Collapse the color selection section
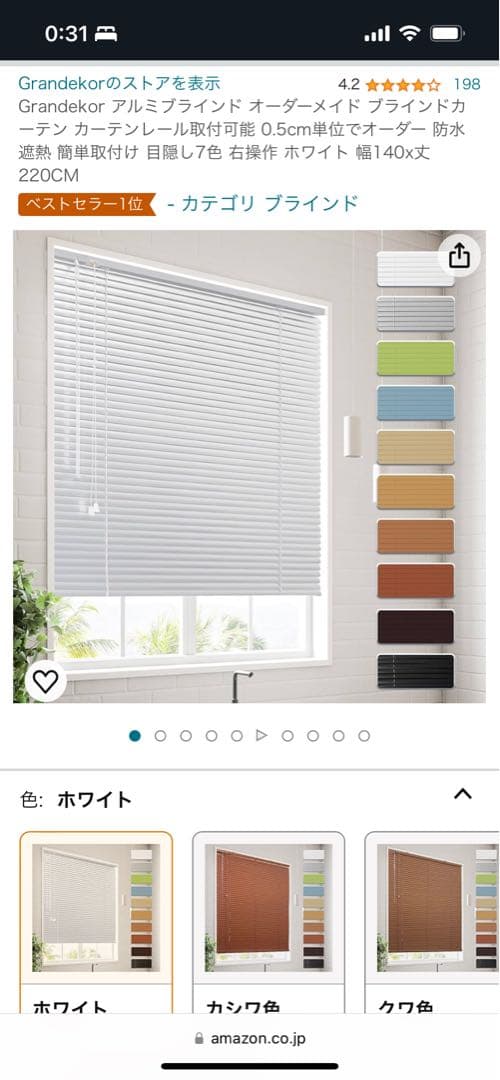 pyautogui.click(x=463, y=794)
